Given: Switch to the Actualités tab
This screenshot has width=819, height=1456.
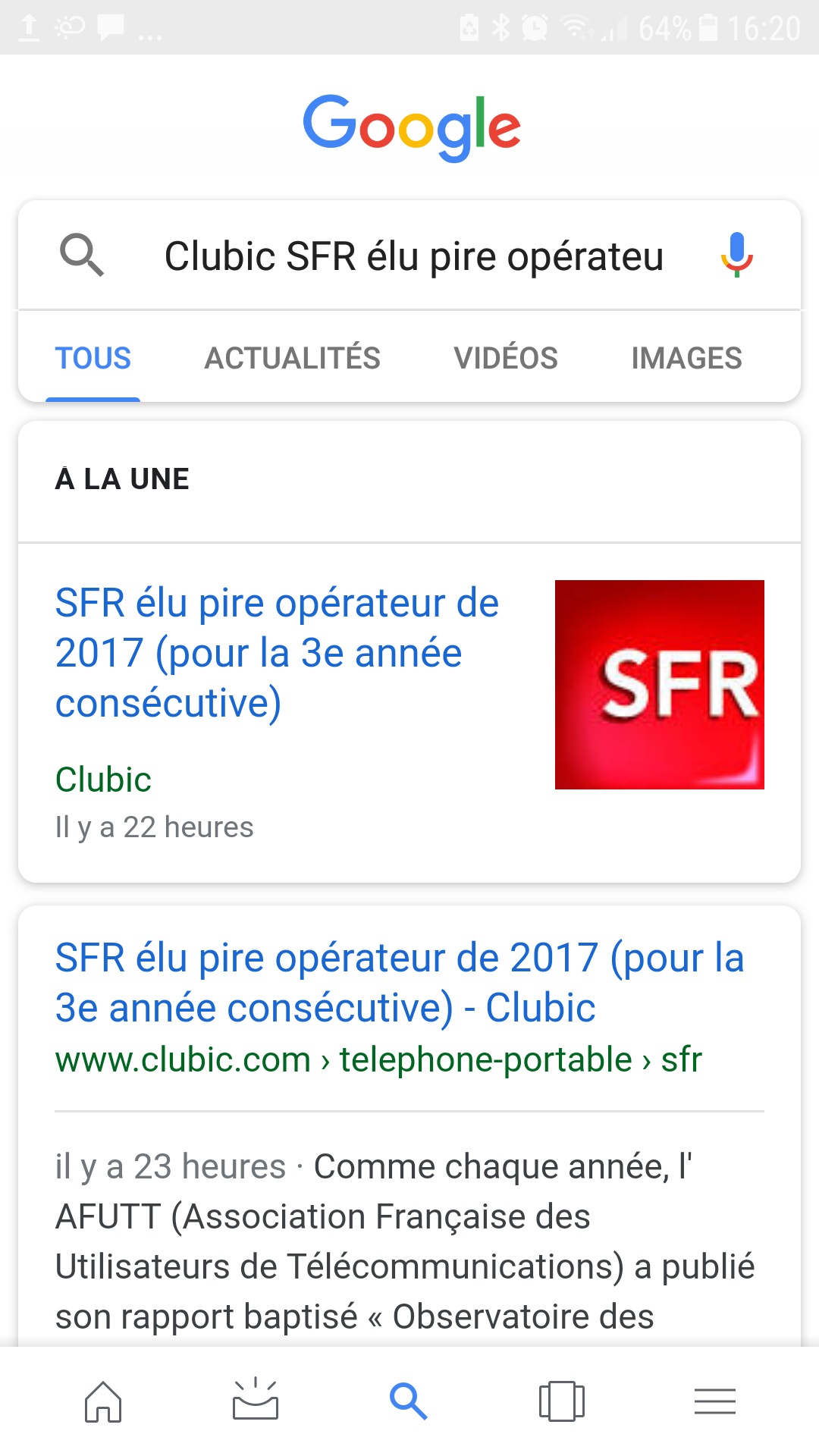Looking at the screenshot, I should click(292, 358).
